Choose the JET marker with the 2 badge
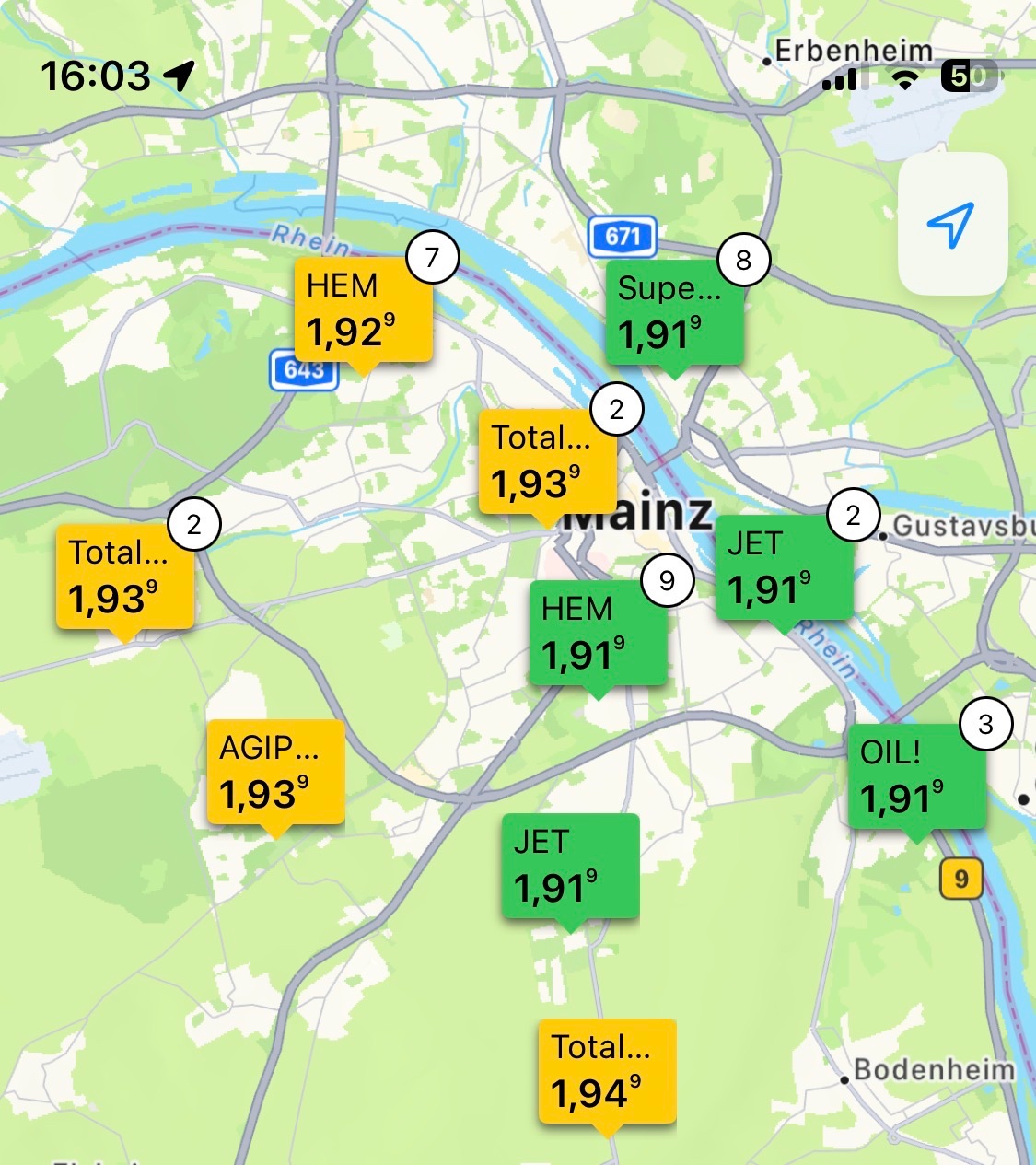1036x1165 pixels. (x=784, y=568)
